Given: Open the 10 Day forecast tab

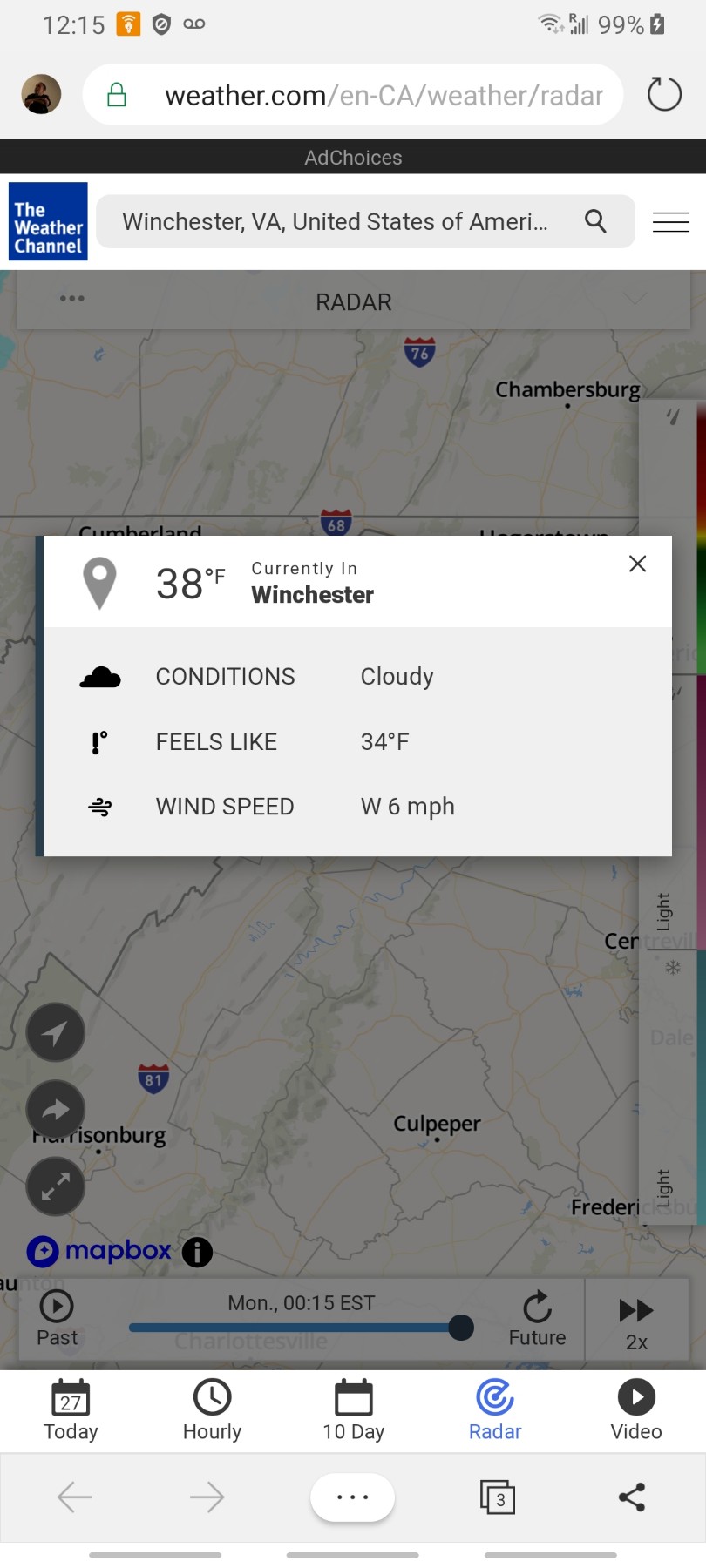Looking at the screenshot, I should pos(353,1410).
